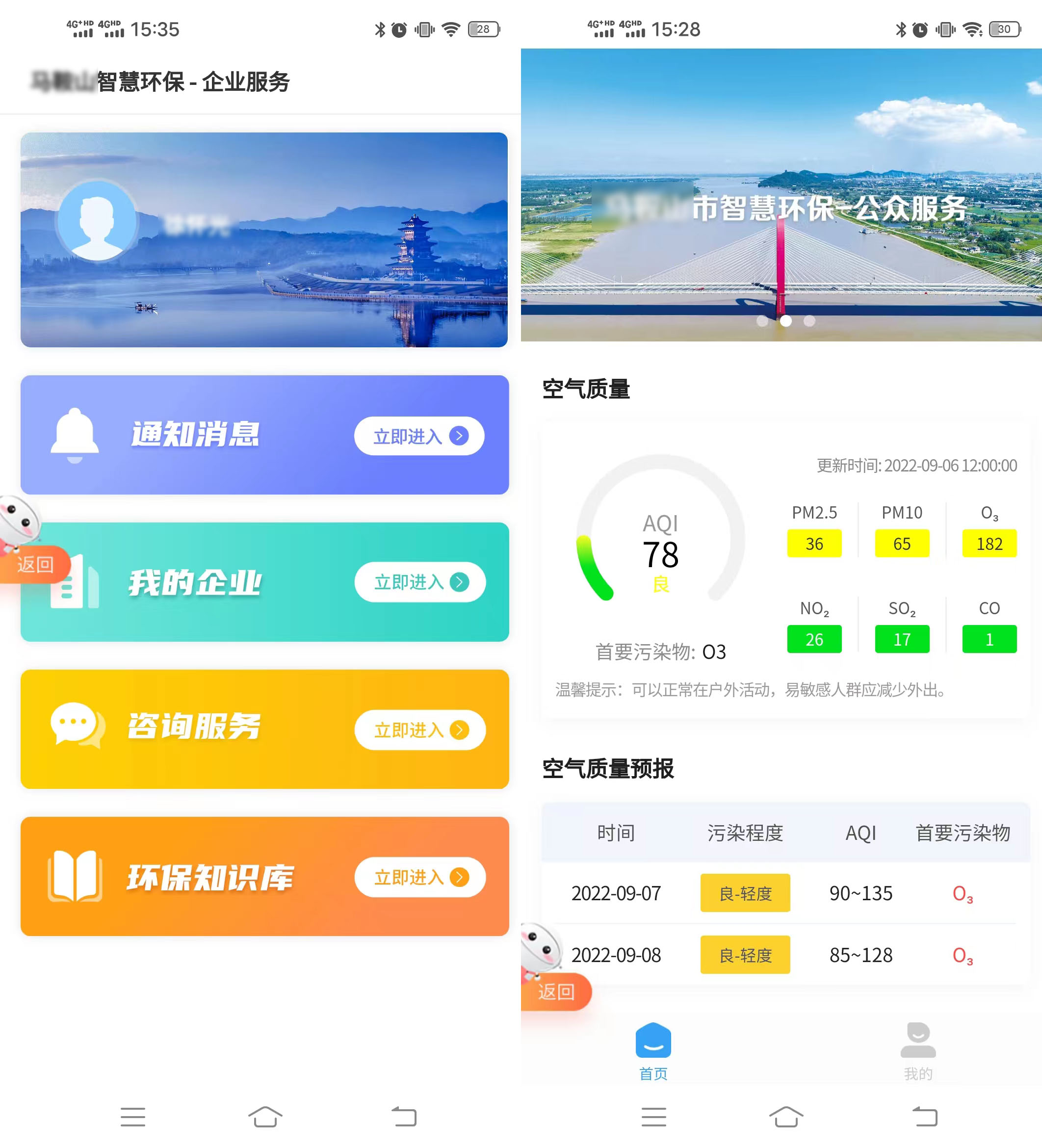Open 环保知识库 via its 立即进入 button
The image size is (1042, 1148).
[x=419, y=877]
